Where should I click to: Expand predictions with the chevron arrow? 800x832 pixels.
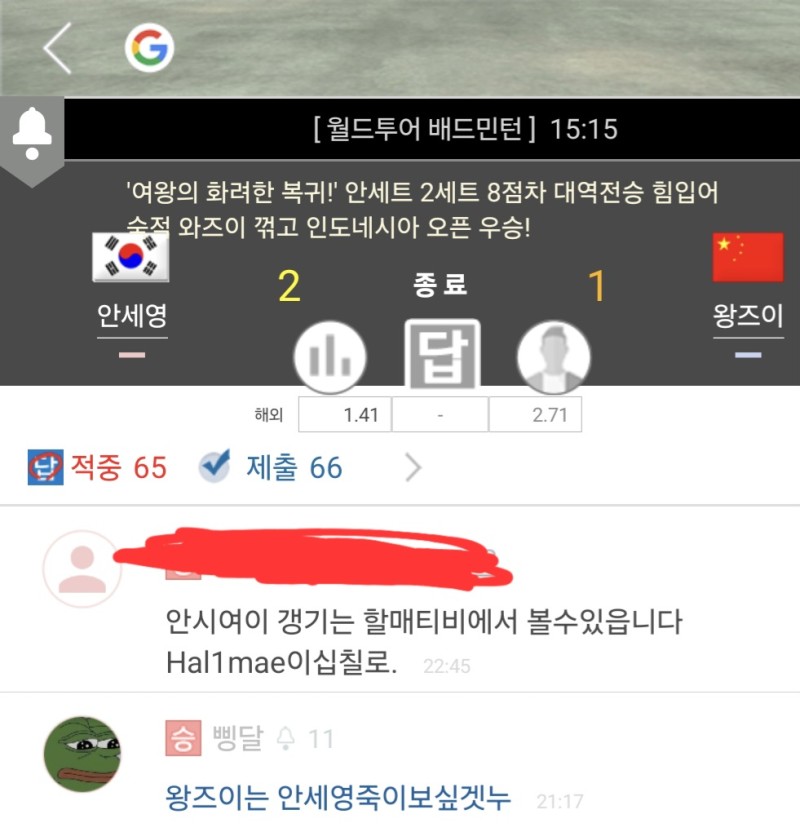coord(413,467)
